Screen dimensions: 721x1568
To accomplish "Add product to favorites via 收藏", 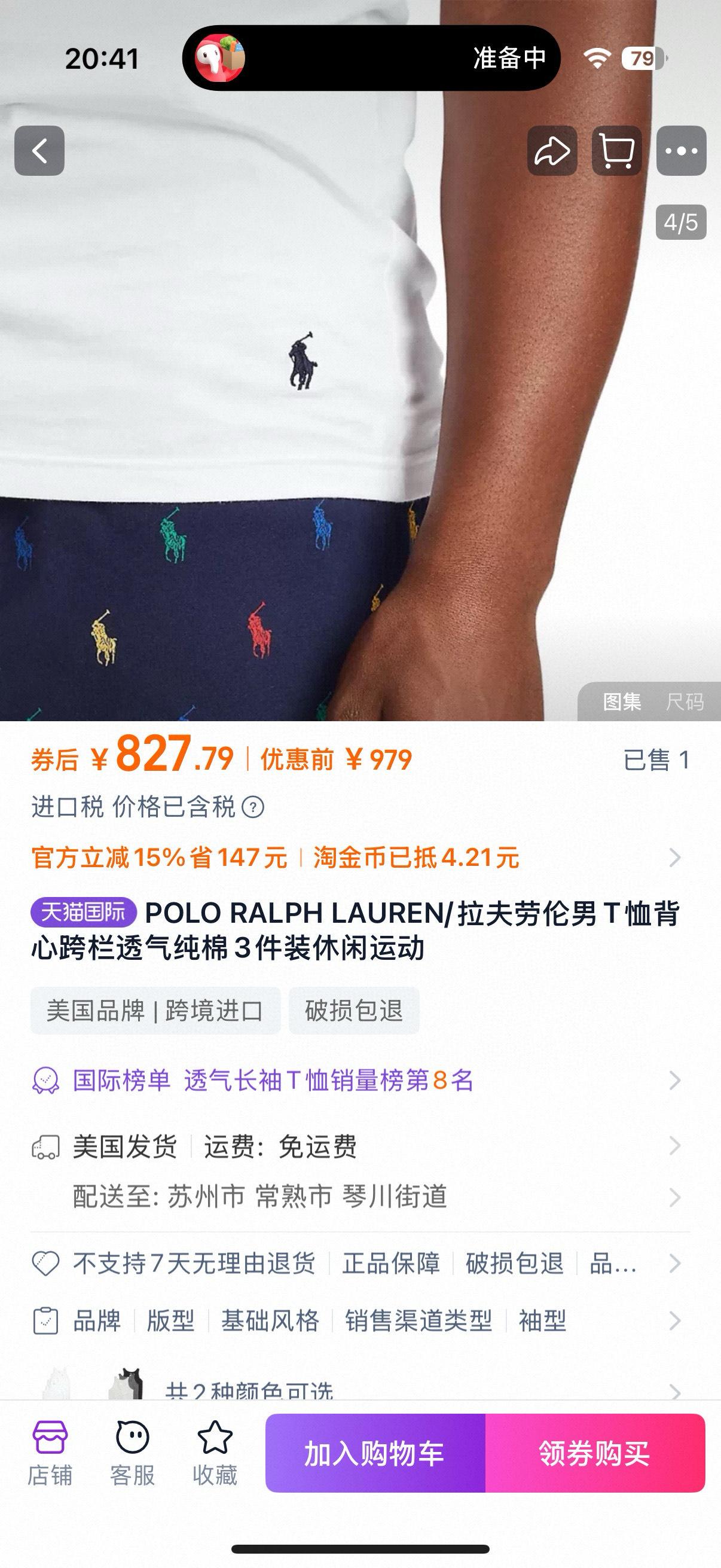I will [x=215, y=1452].
